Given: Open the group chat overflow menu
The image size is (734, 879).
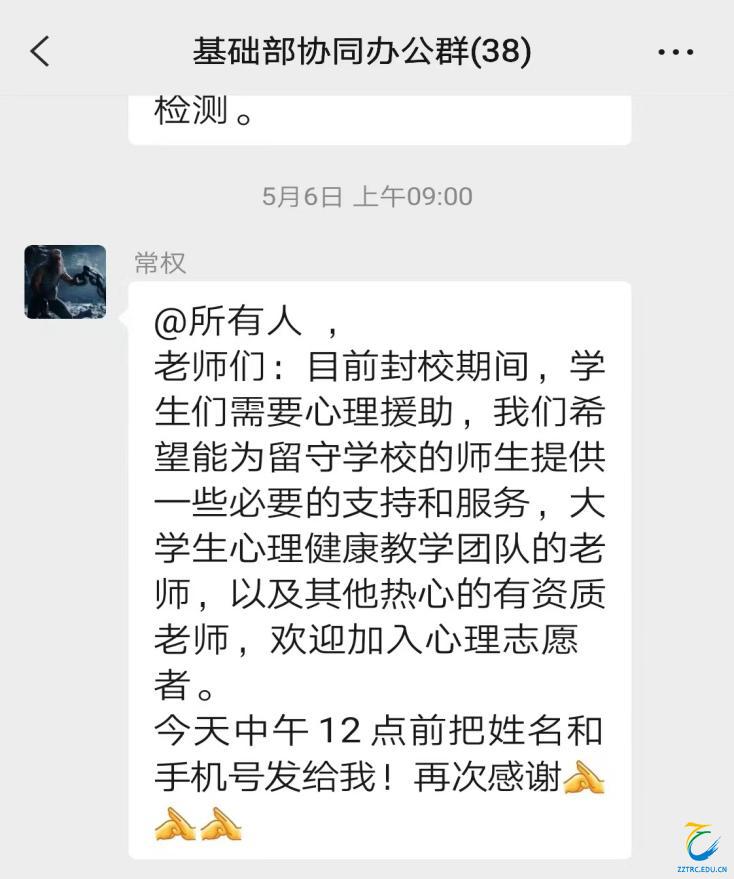Looking at the screenshot, I should click(x=675, y=52).
